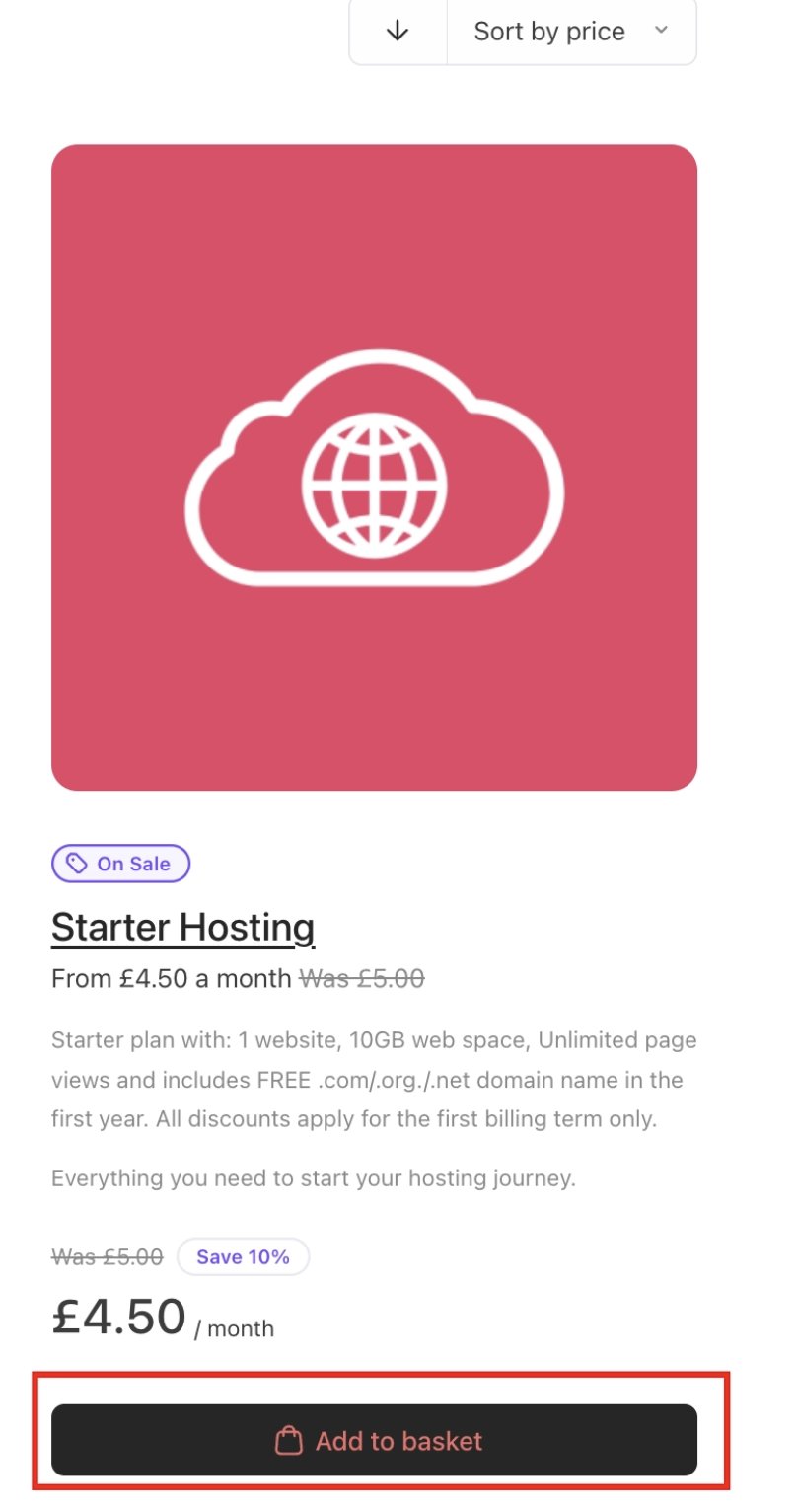Viewport: 797px width, 1512px height.
Task: Open the Starter Hosting product image
Action: pyautogui.click(x=374, y=467)
